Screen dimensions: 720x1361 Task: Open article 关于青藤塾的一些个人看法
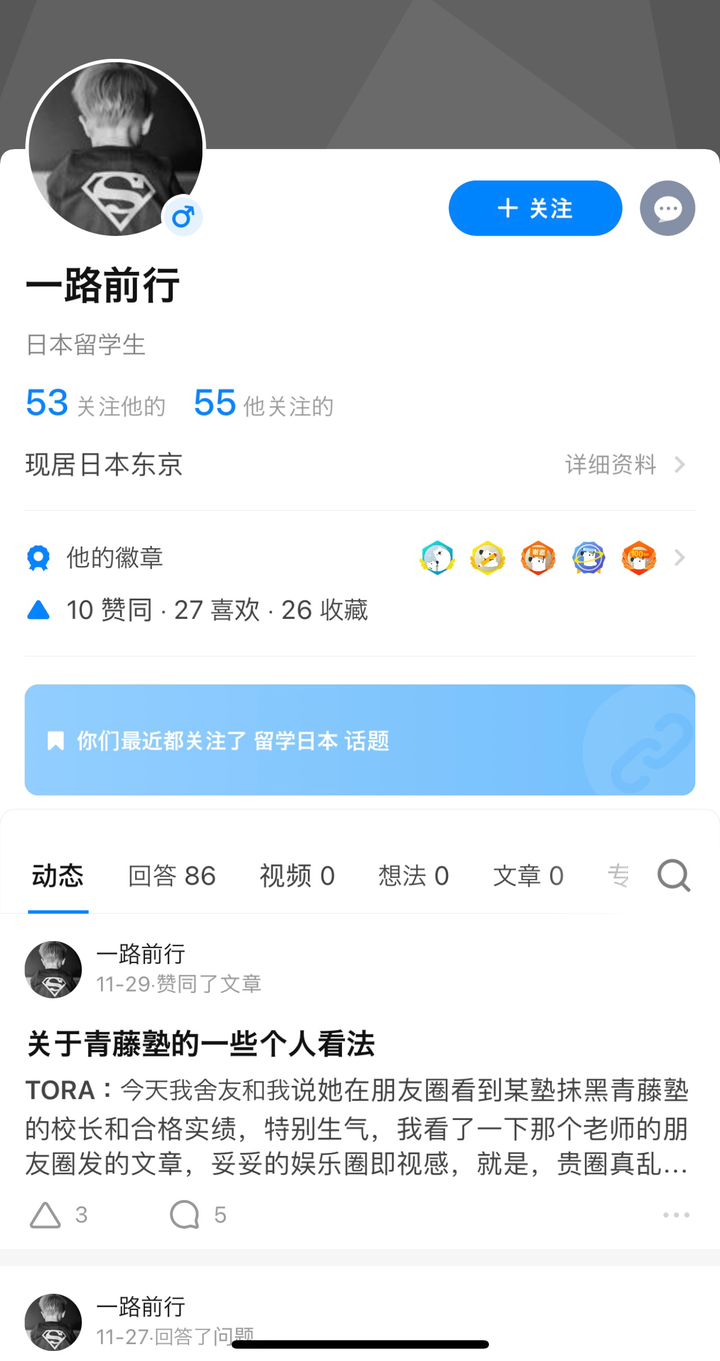coord(201,1044)
